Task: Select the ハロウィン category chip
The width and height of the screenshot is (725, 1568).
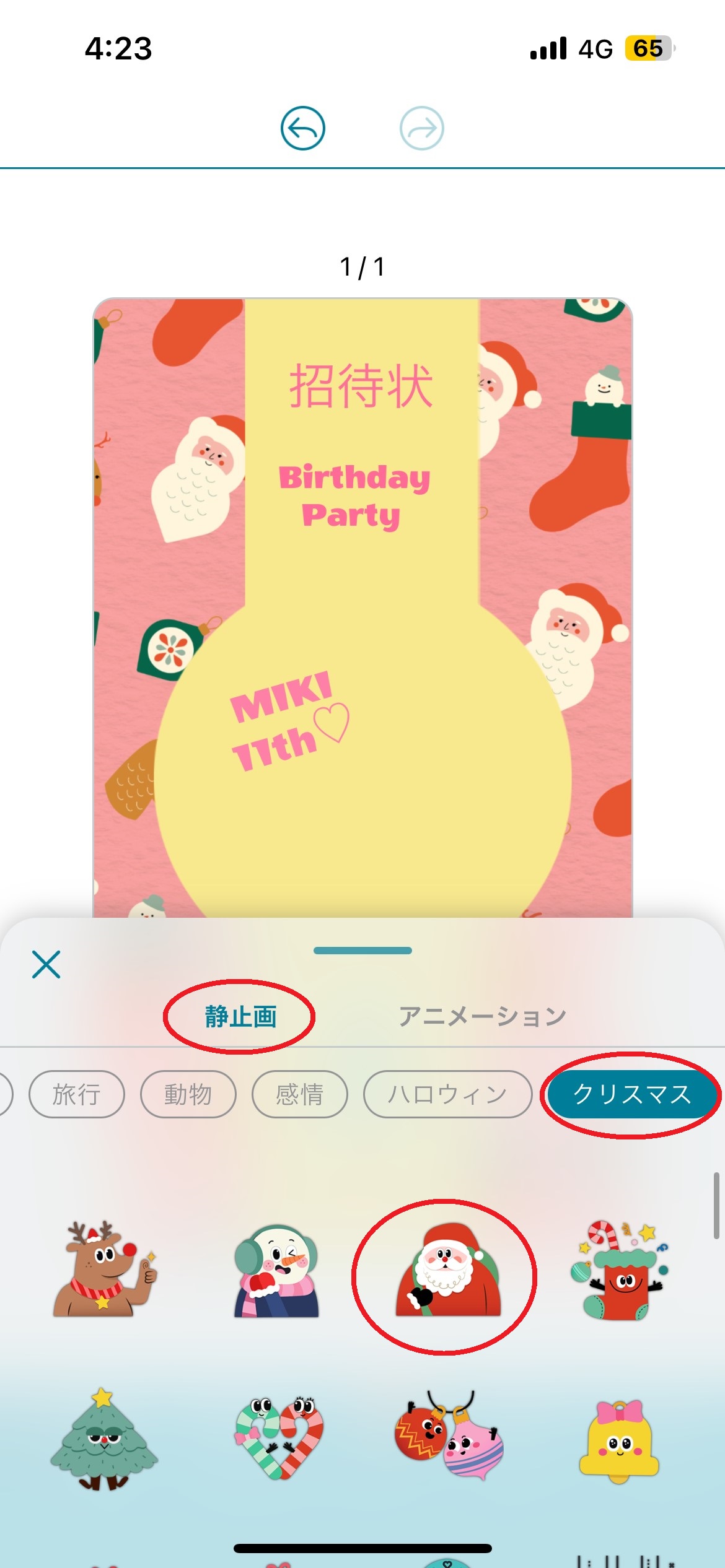Action: click(x=447, y=1094)
